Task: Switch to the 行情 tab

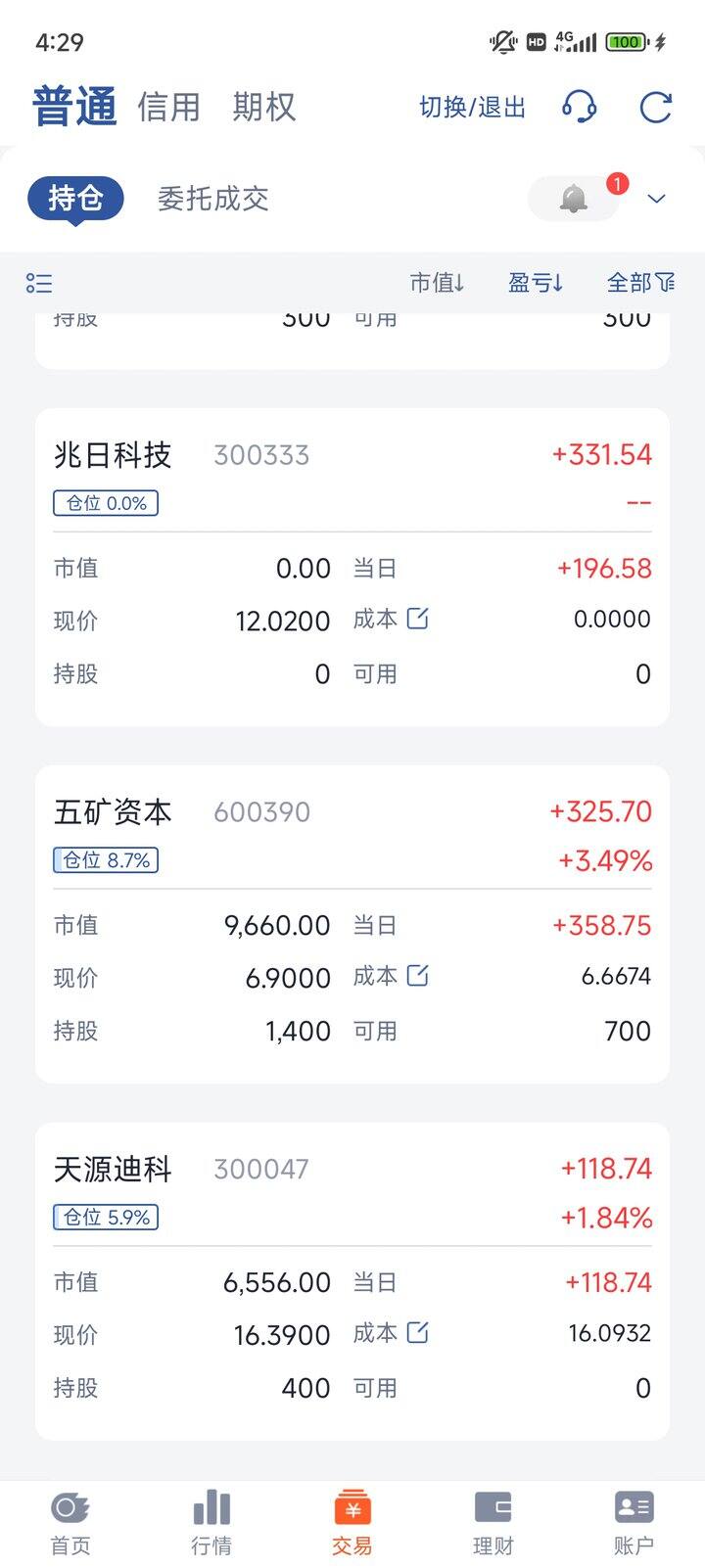Action: pos(211,1523)
